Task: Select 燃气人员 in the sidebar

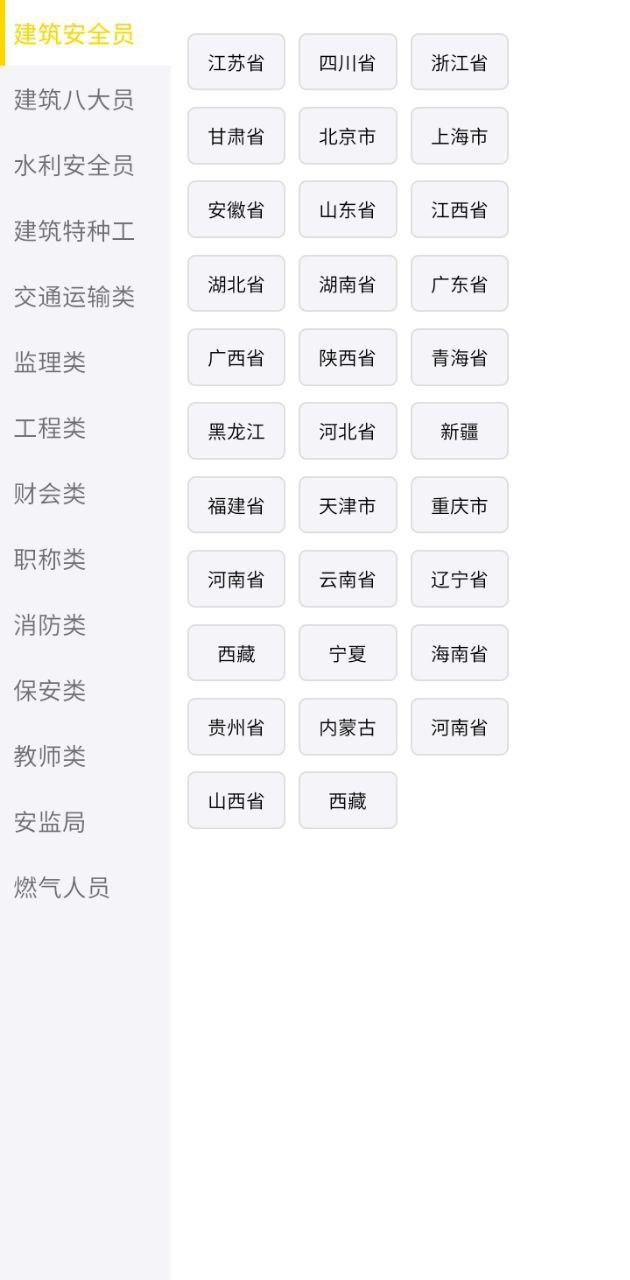Action: (85, 888)
